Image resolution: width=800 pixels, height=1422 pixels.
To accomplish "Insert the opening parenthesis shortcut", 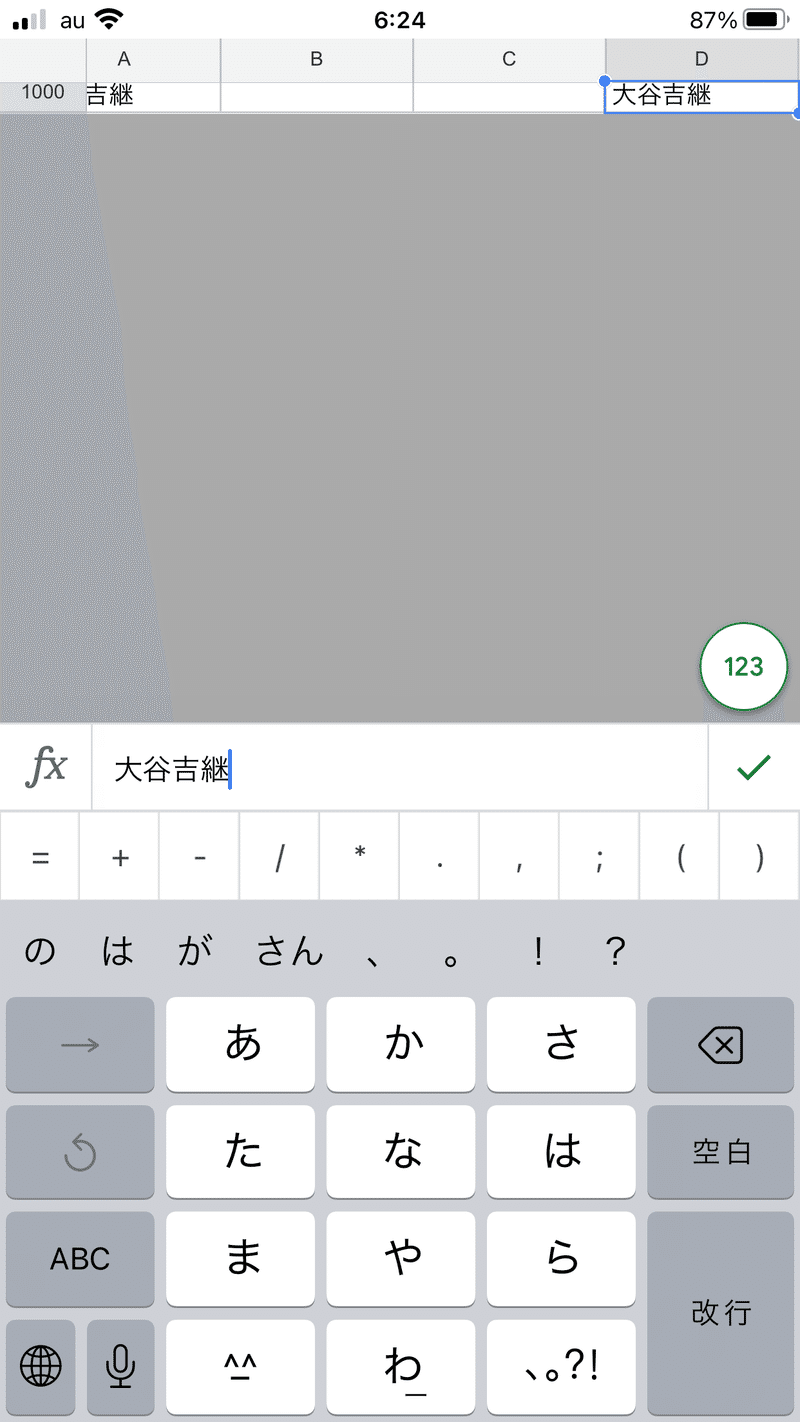I will pos(680,857).
